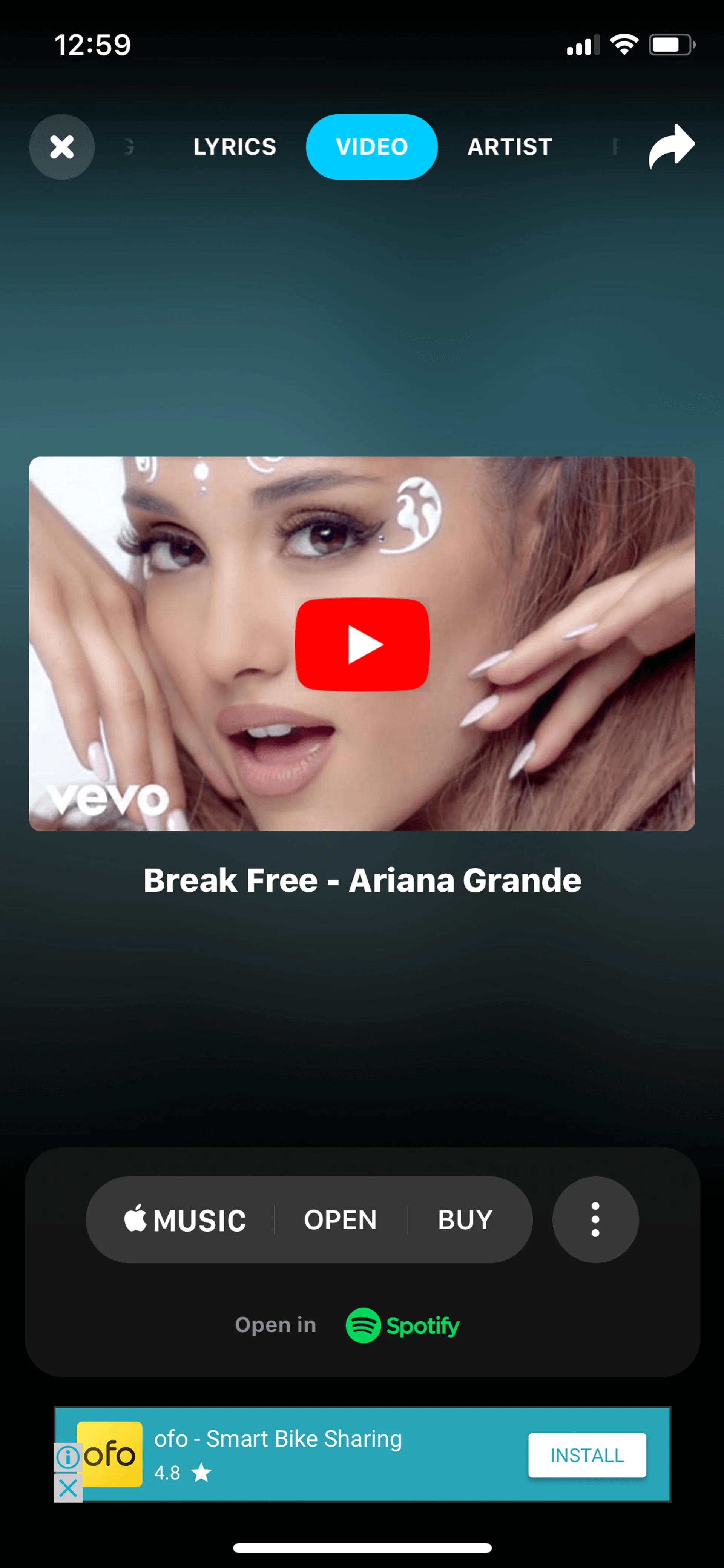Open the three-dot more options menu
The width and height of the screenshot is (724, 1568).
[x=595, y=1220]
